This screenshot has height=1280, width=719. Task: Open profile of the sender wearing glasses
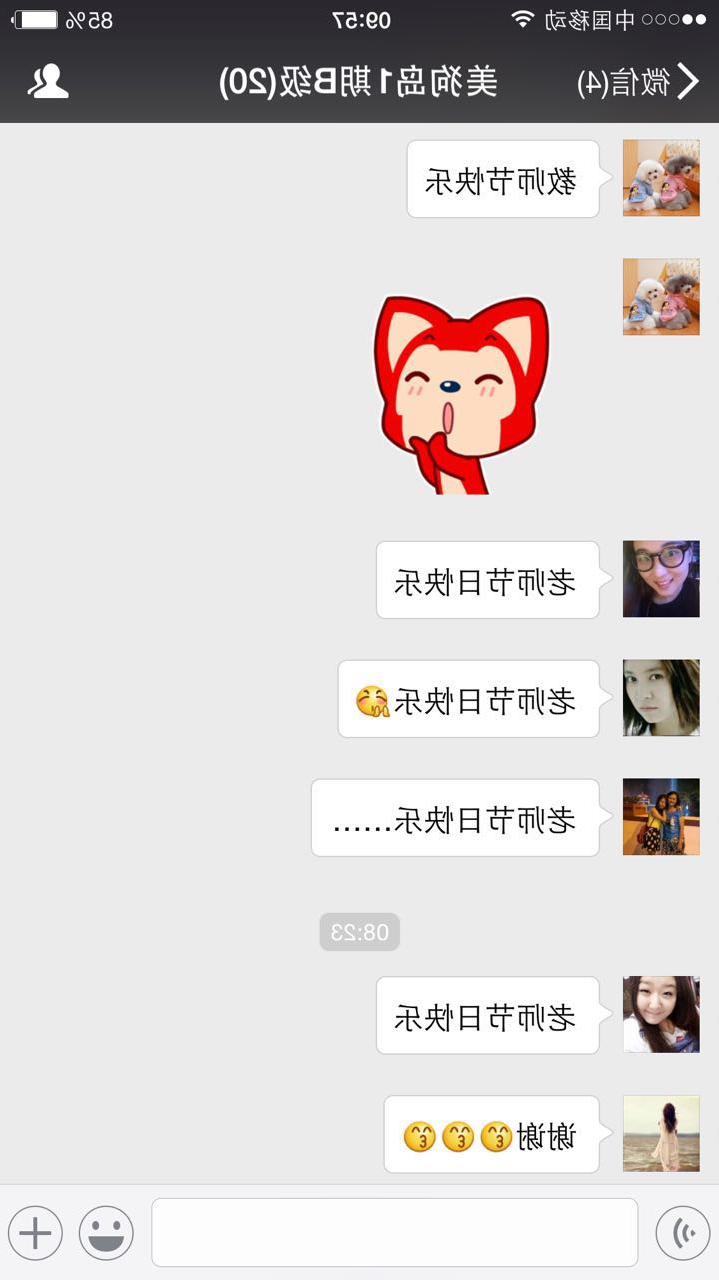pos(661,579)
